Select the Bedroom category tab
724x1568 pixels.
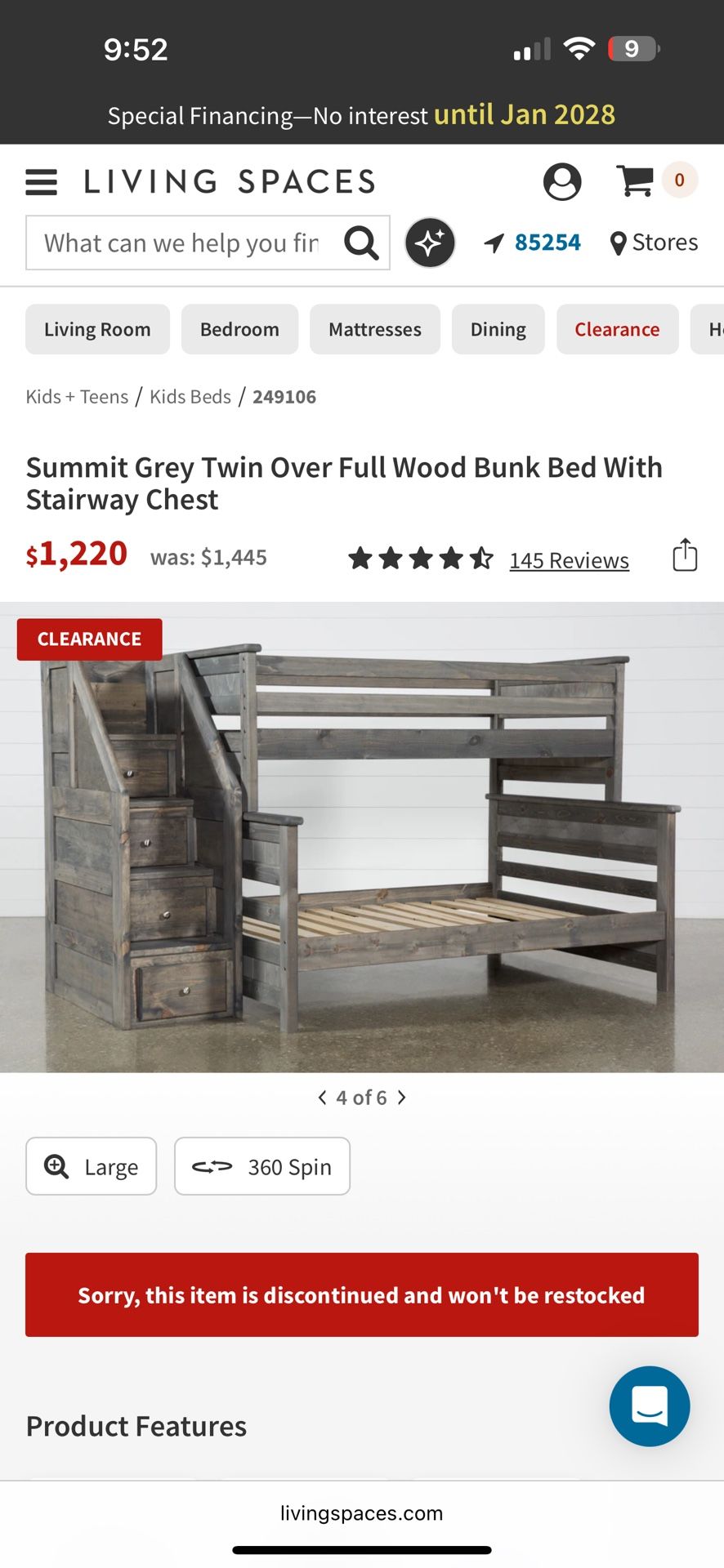[x=239, y=329]
